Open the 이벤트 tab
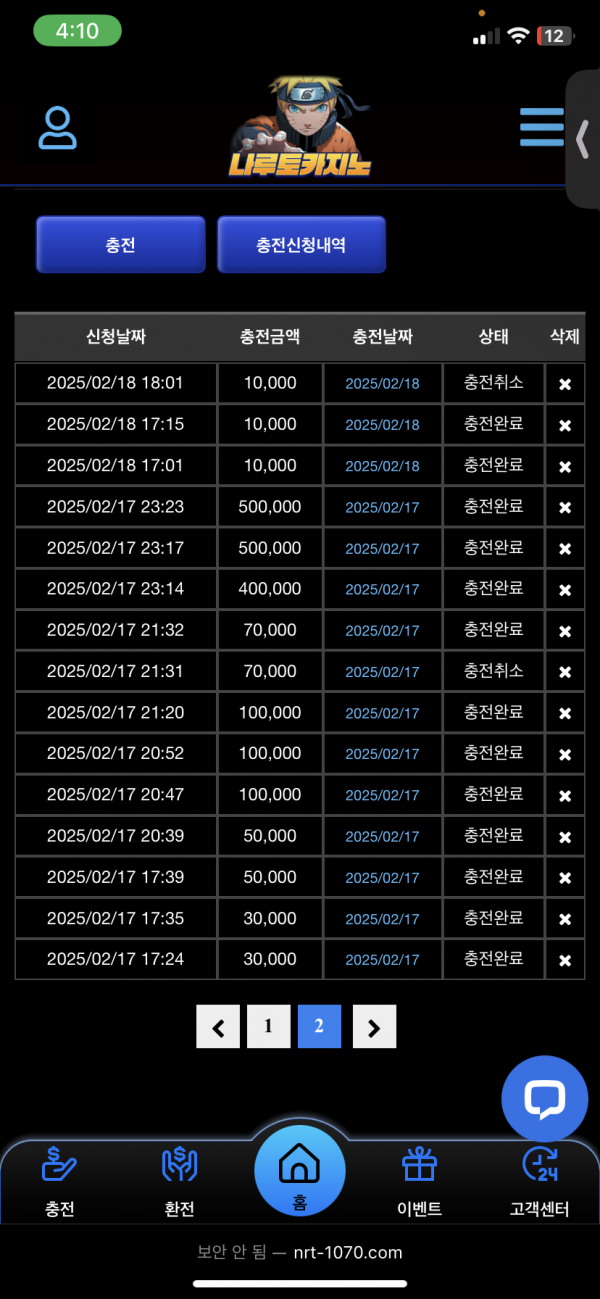600x1299 pixels. [x=419, y=1182]
